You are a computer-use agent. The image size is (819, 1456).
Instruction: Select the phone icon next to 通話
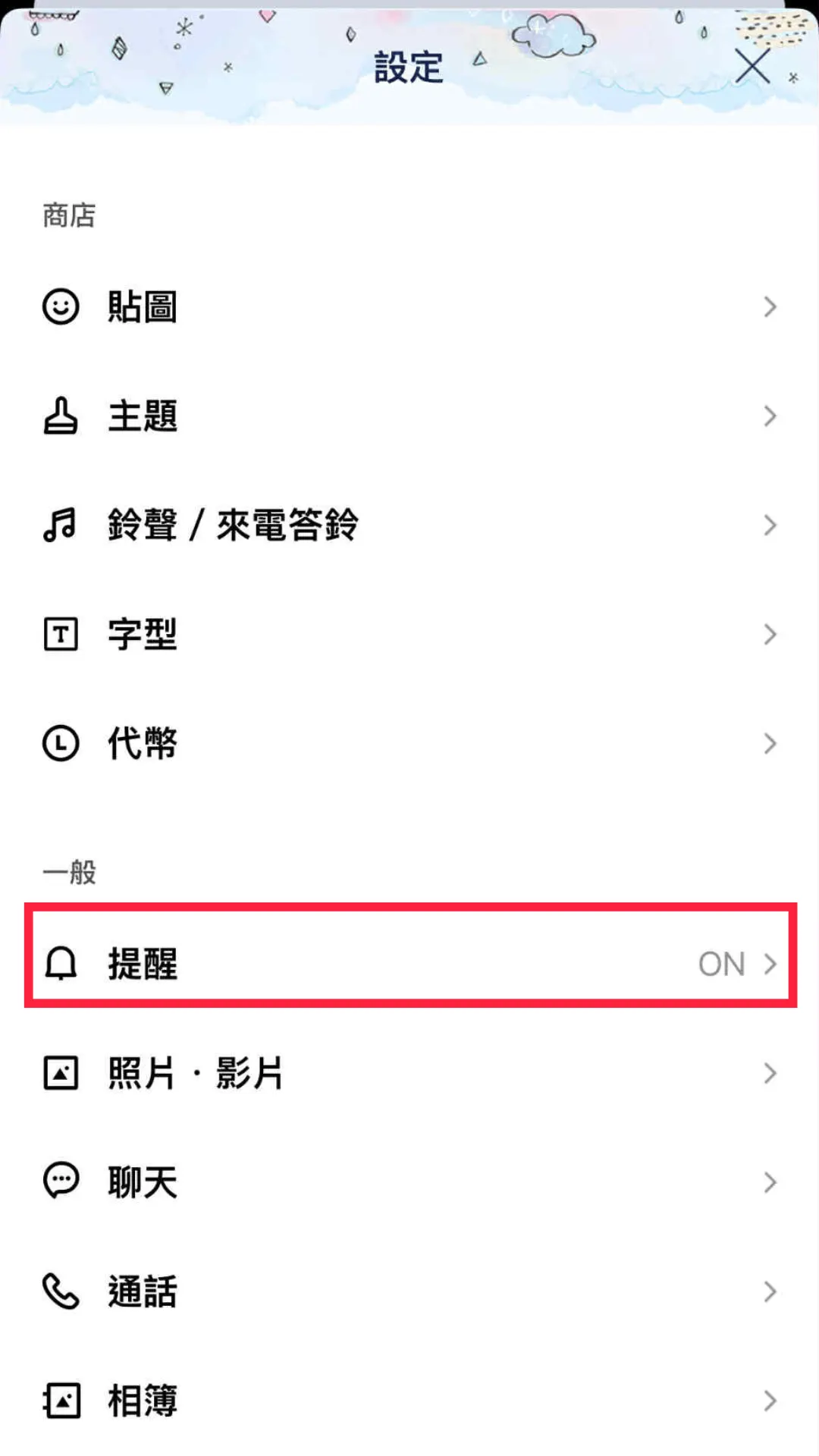coord(61,1291)
